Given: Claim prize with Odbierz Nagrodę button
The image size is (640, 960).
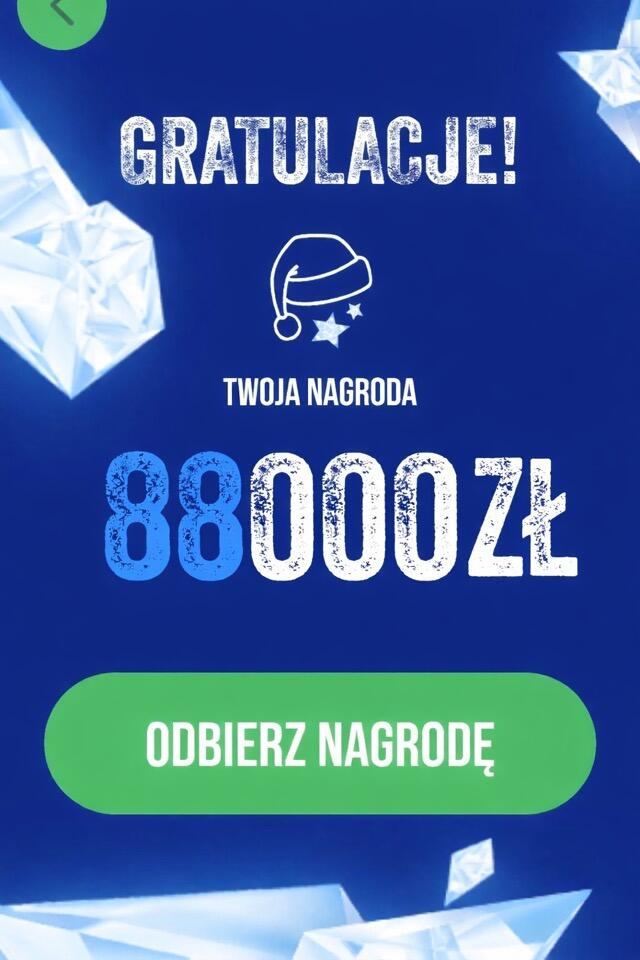Looking at the screenshot, I should [320, 744].
